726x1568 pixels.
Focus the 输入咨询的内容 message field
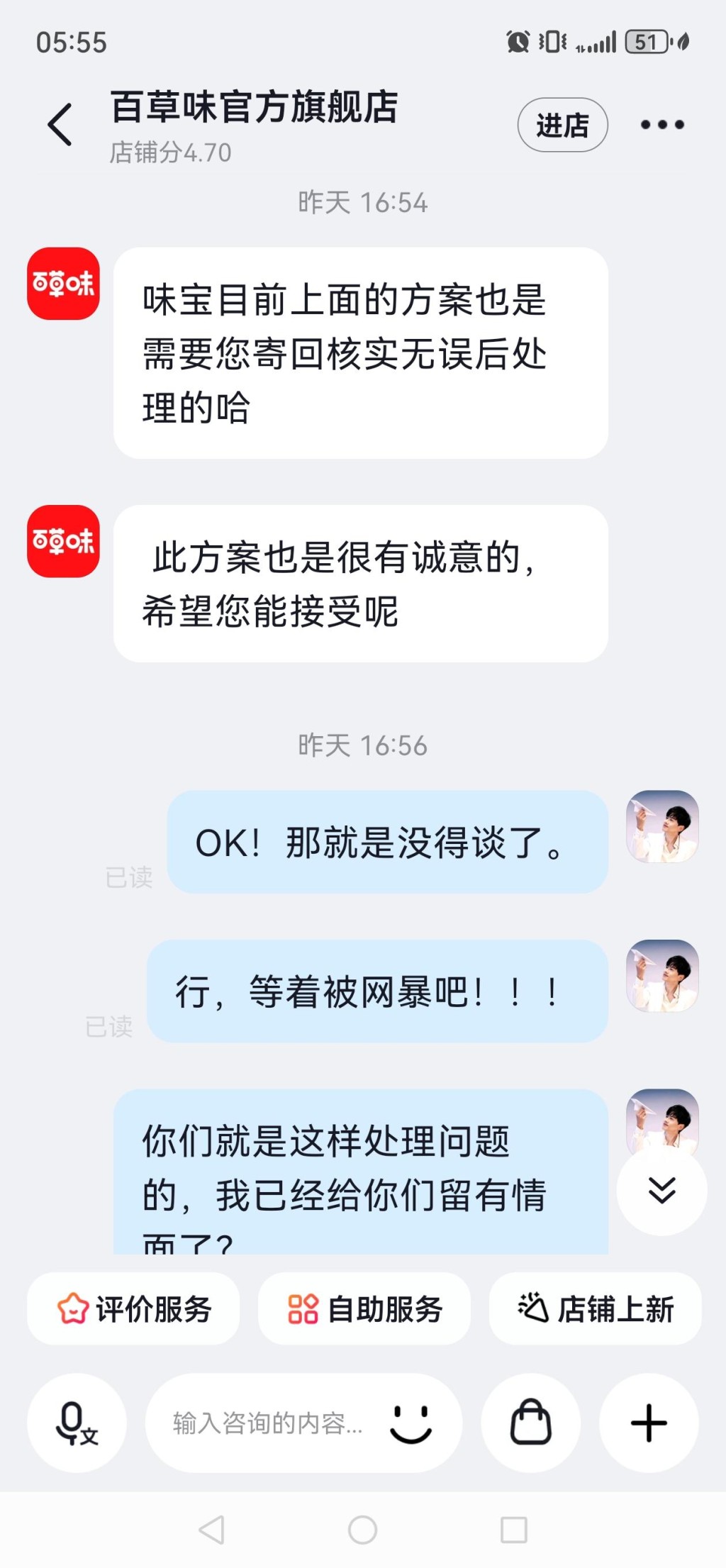268,1423
